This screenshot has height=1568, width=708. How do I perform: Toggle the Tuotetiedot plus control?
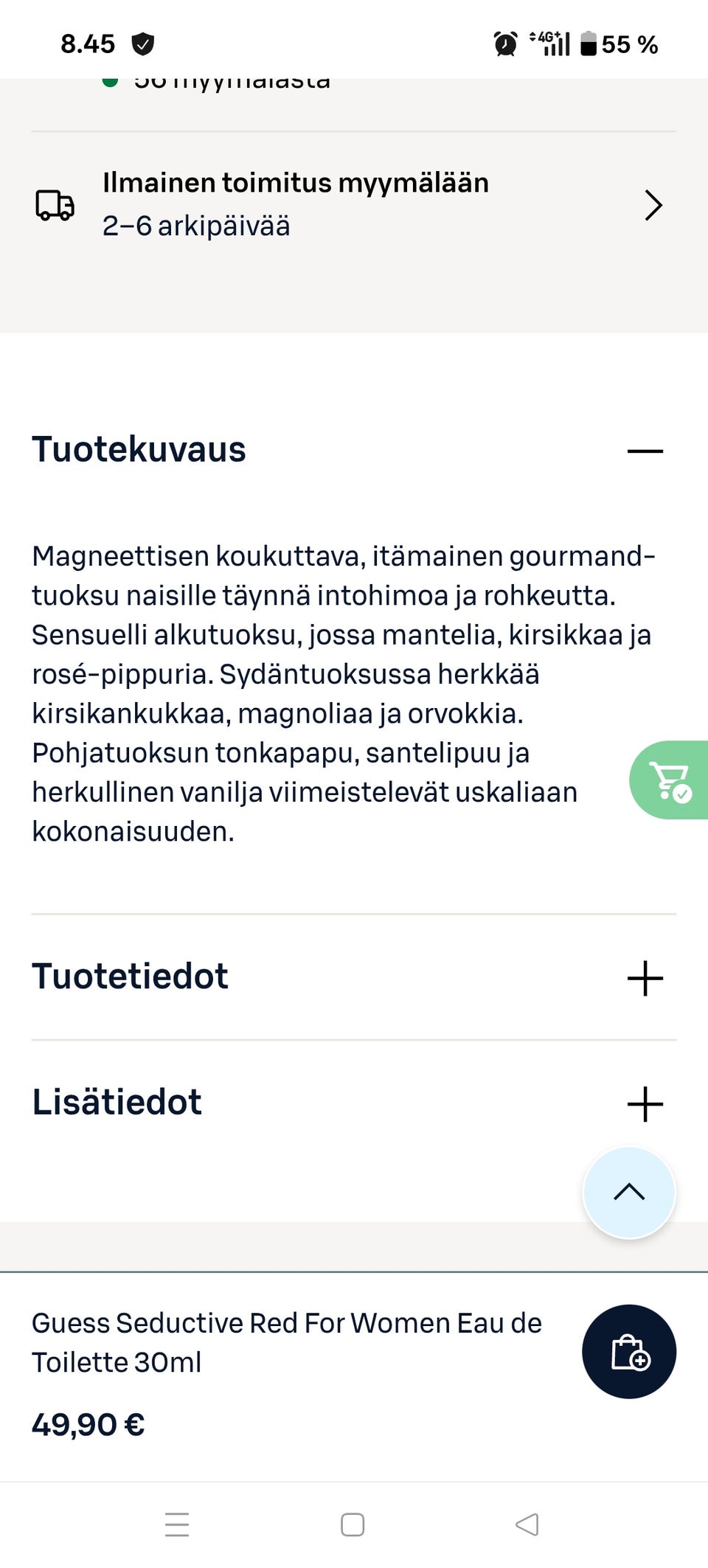click(645, 978)
